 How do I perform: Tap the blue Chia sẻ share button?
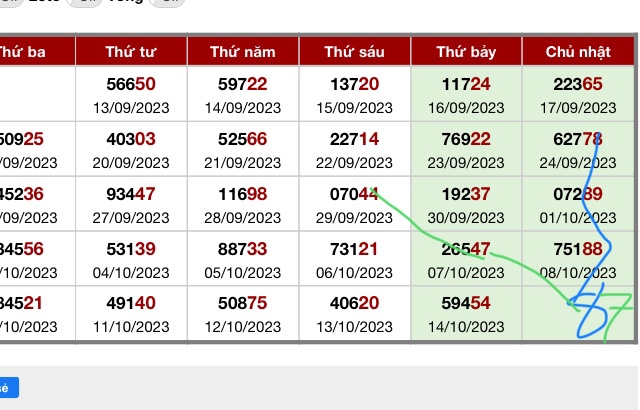pyautogui.click(x=8, y=388)
